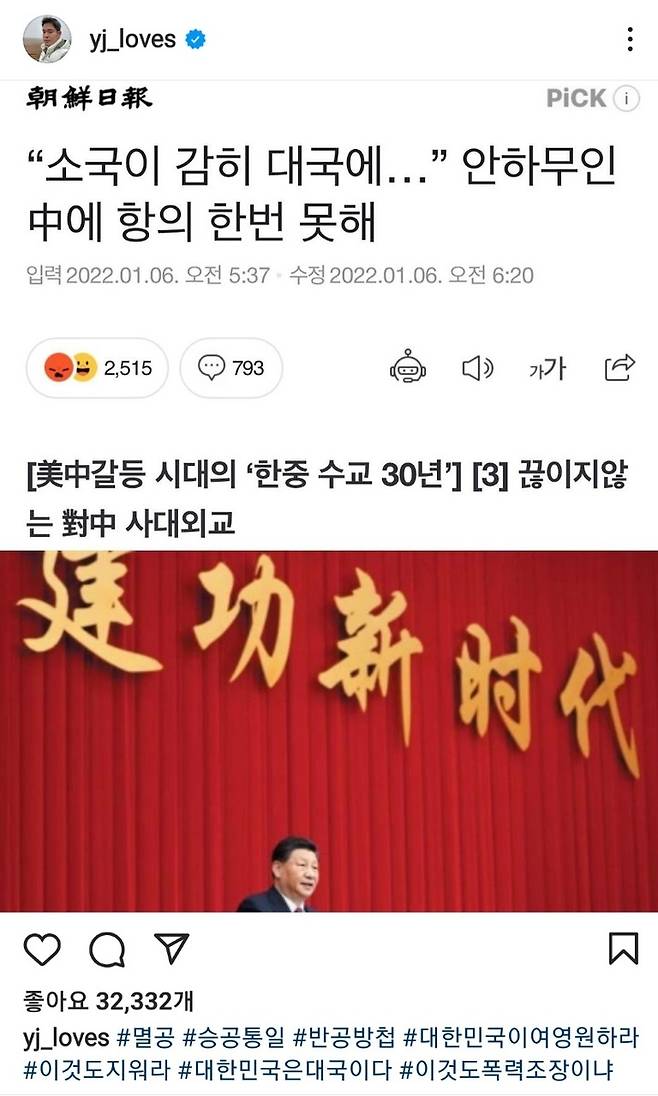Like this post with the heart icon
The width and height of the screenshot is (658, 1096).
[42, 948]
